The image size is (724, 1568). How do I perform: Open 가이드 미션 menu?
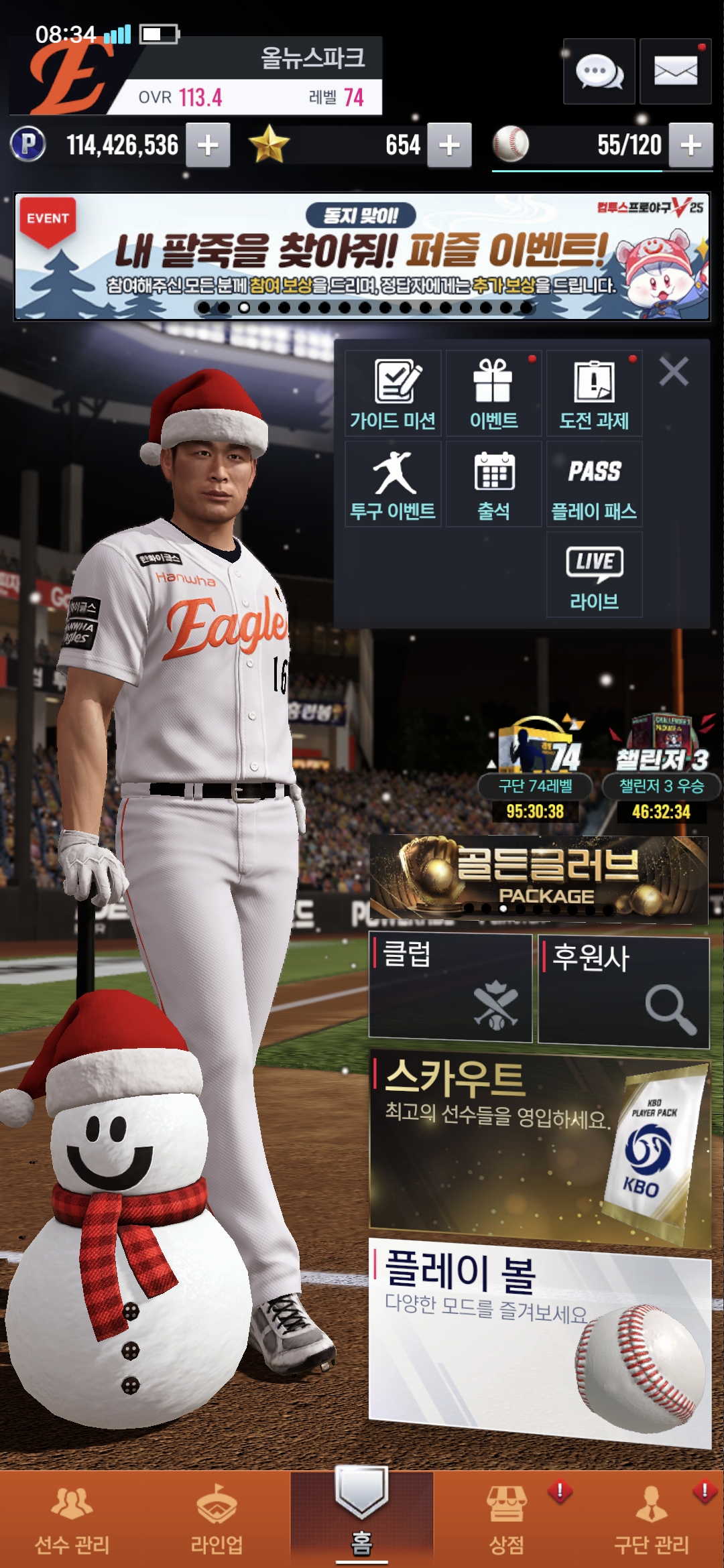point(393,394)
